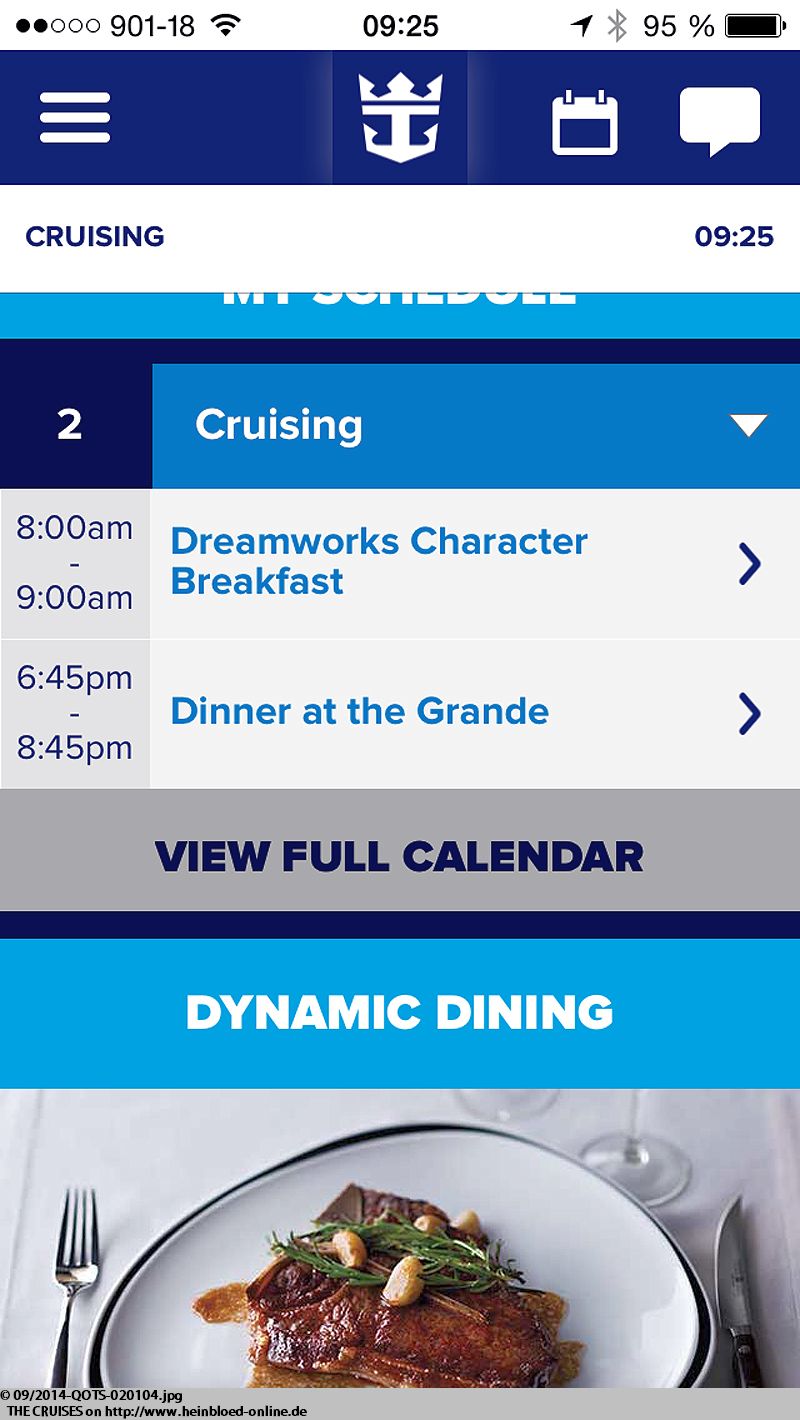Viewport: 800px width, 1420px height.
Task: Expand the Cruising day dropdown
Action: 476,426
